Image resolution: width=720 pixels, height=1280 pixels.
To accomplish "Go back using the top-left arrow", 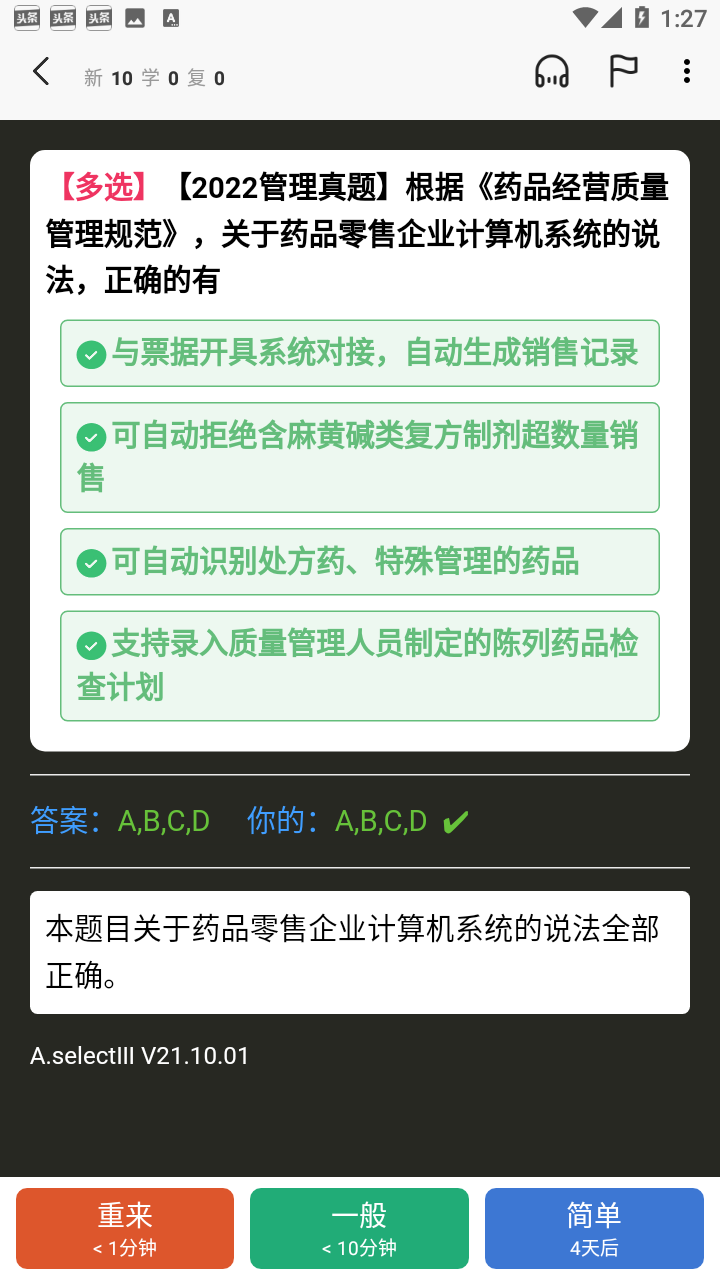I will tap(41, 72).
